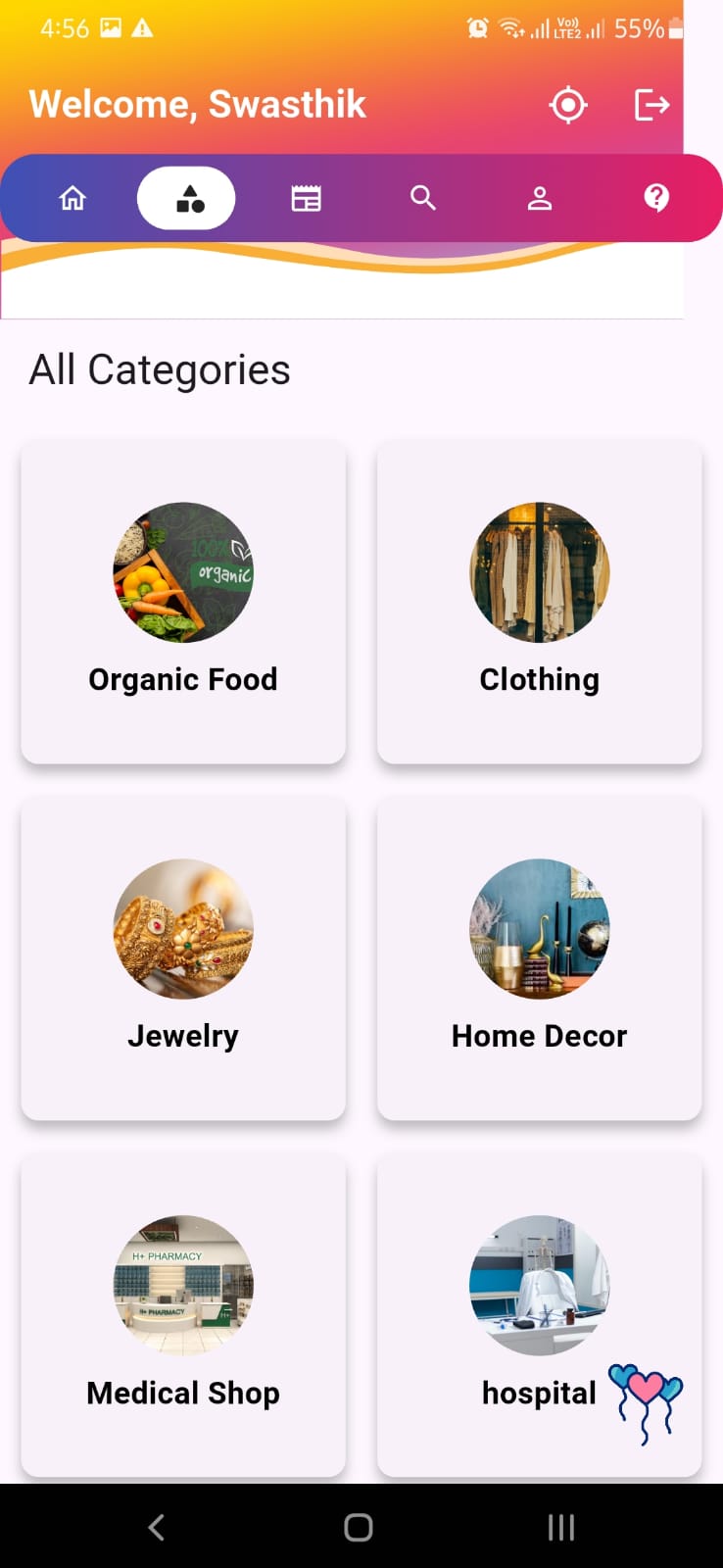Image resolution: width=723 pixels, height=1568 pixels.
Task: Go to the Search tab
Action: click(423, 199)
